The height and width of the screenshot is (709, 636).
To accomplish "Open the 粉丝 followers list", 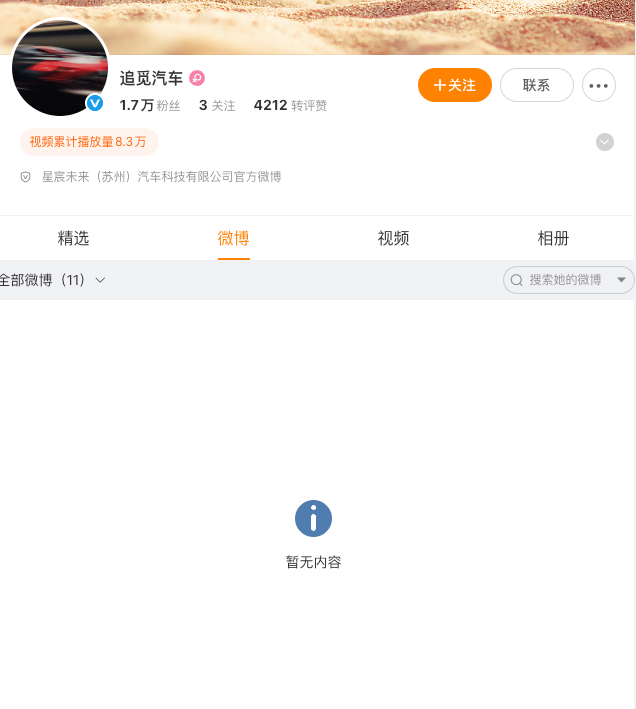I will 150,105.
